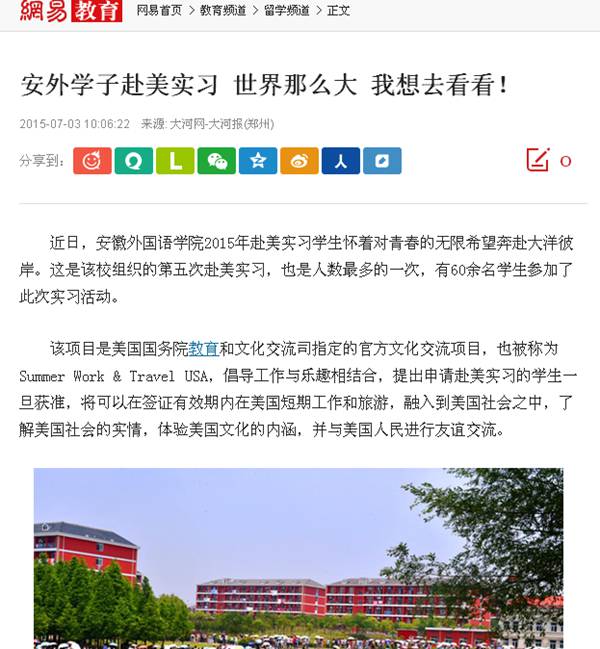Share via the green L icon
Screen dimensions: 600x649
[x=175, y=161]
